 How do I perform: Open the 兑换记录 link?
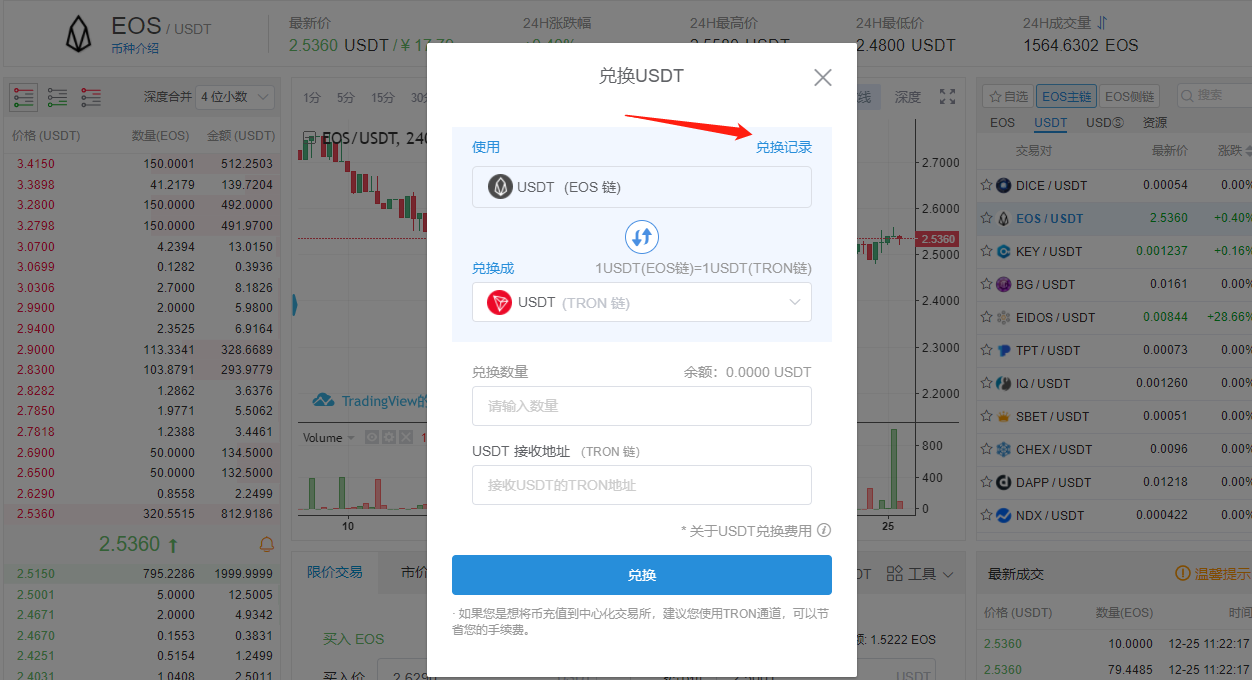783,147
